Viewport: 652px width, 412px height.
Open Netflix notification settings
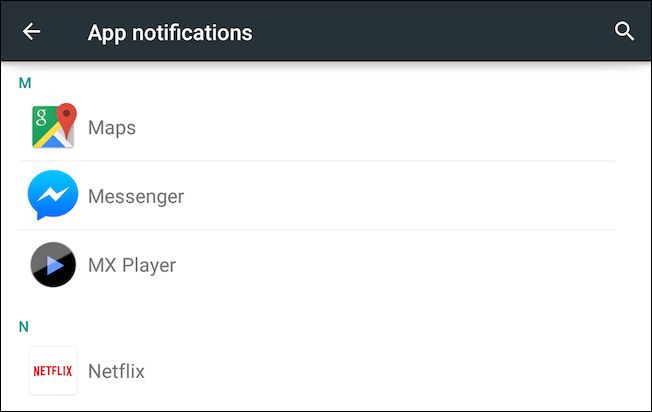(116, 371)
